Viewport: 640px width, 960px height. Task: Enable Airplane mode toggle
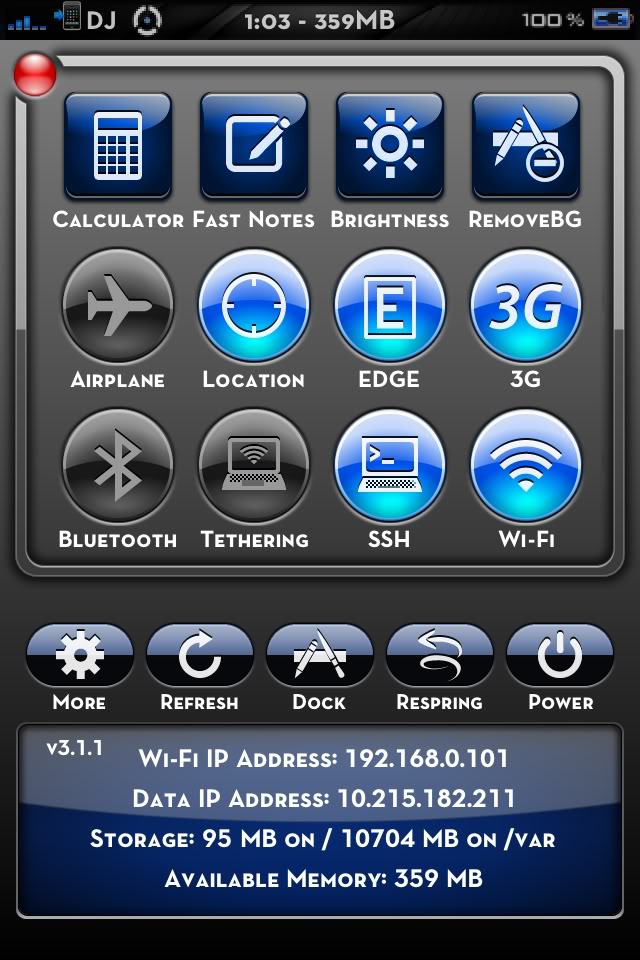point(118,305)
